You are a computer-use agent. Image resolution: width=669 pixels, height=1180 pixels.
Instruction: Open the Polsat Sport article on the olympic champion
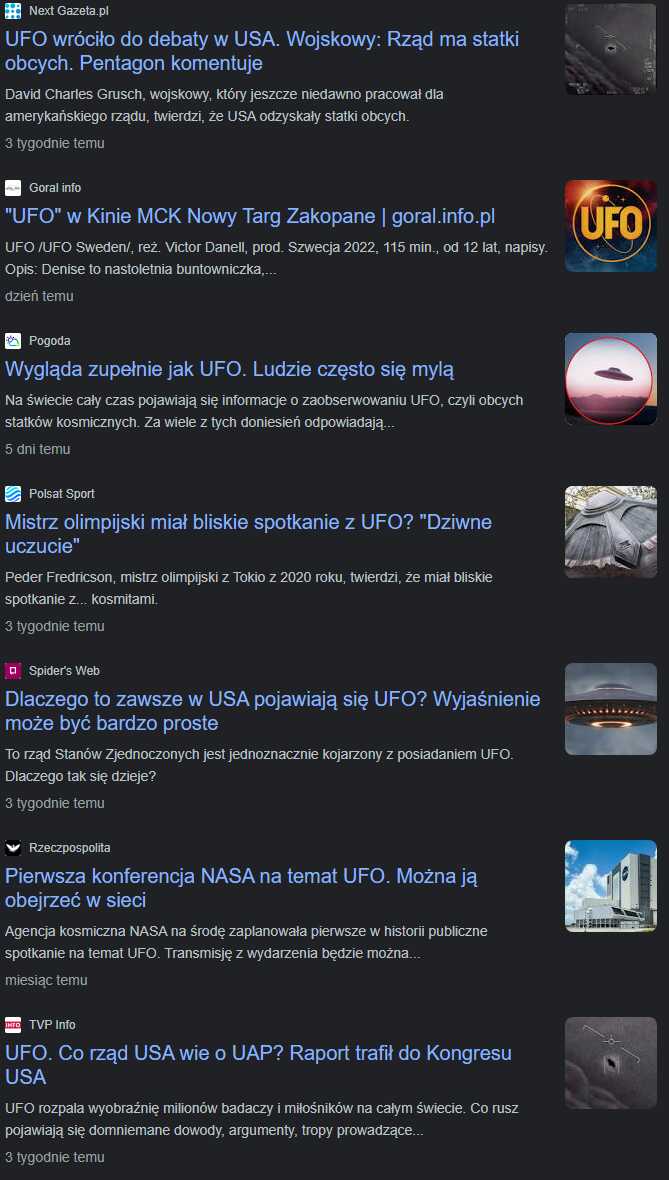(248, 534)
